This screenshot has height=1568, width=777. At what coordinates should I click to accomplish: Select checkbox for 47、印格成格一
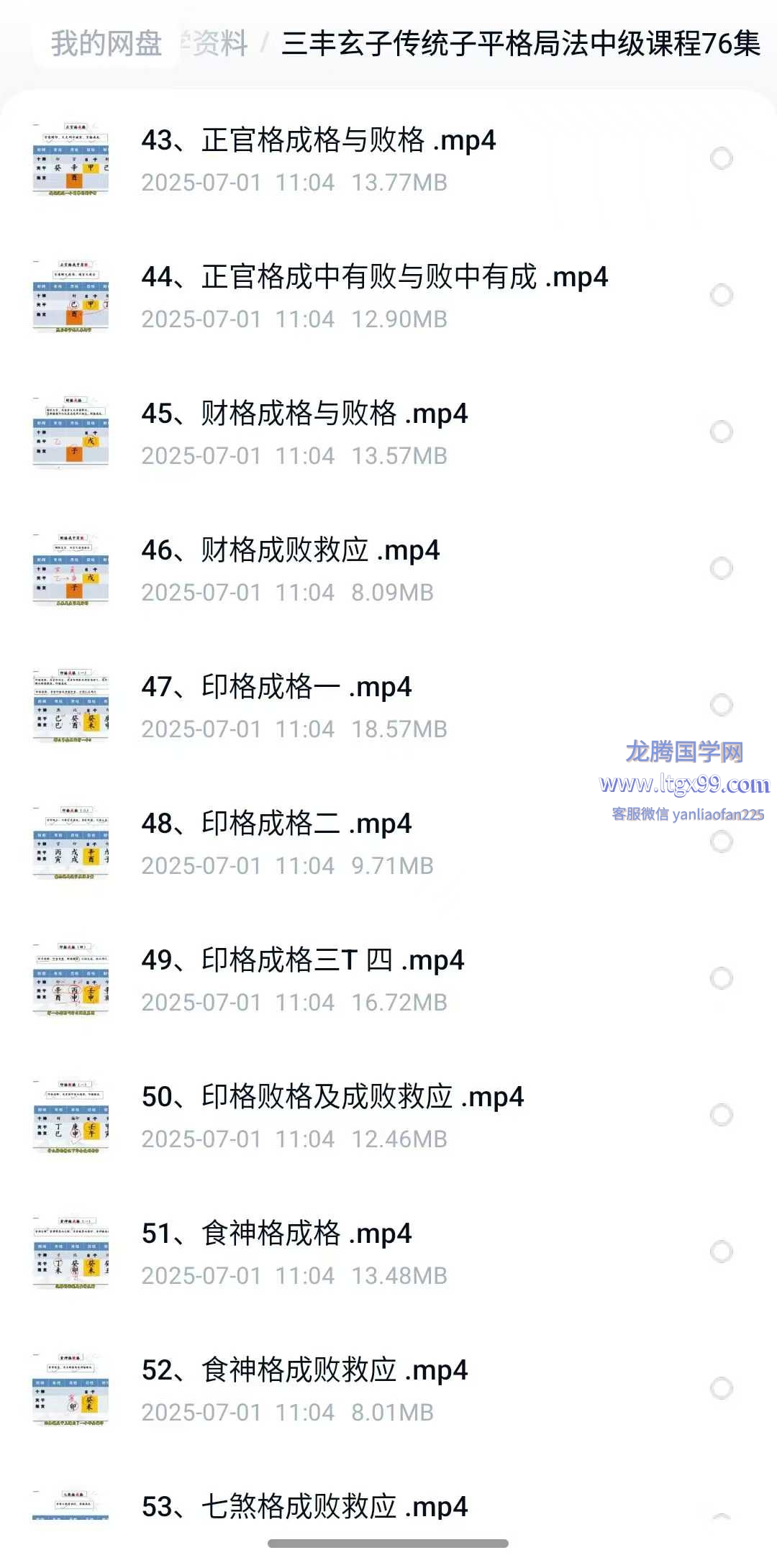point(721,705)
